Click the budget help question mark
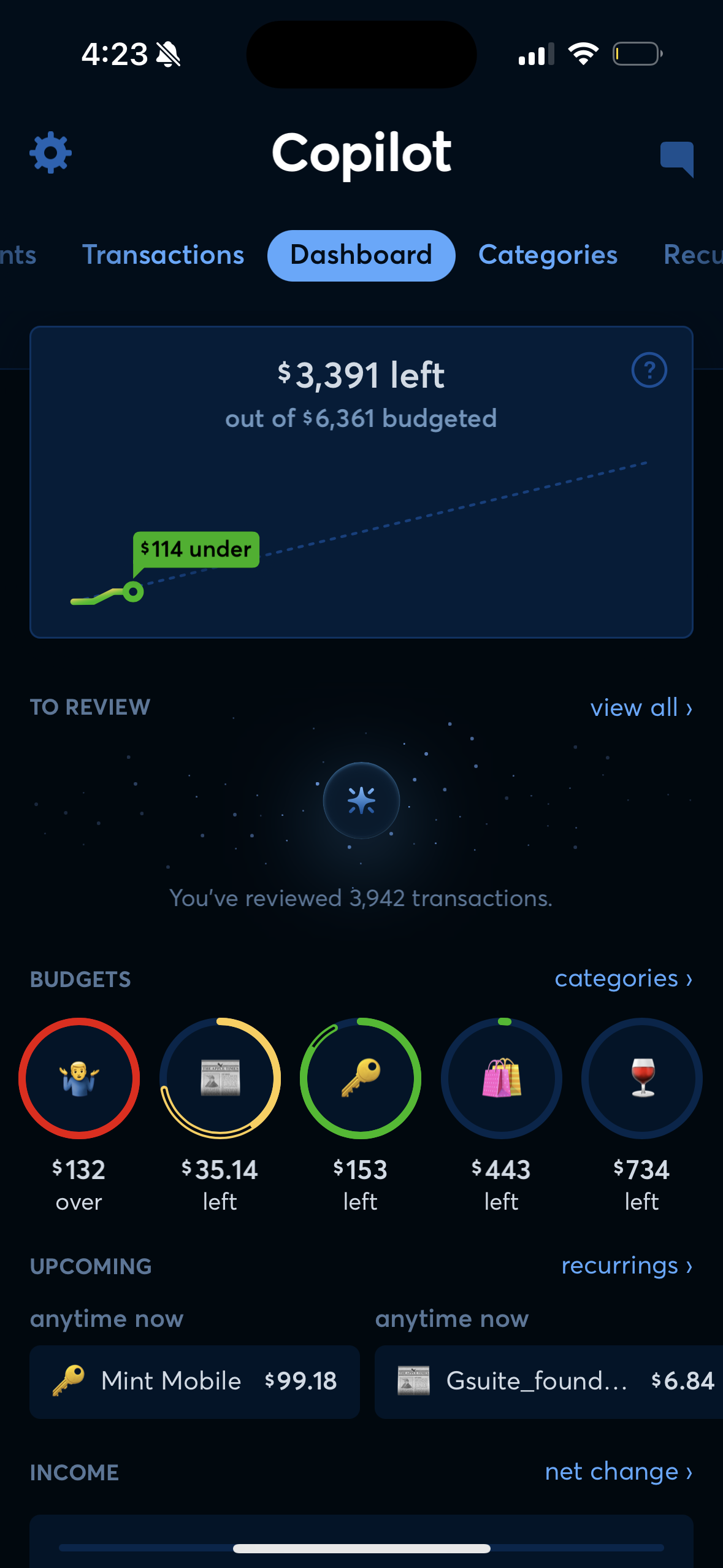Image resolution: width=723 pixels, height=1568 pixels. 649,370
